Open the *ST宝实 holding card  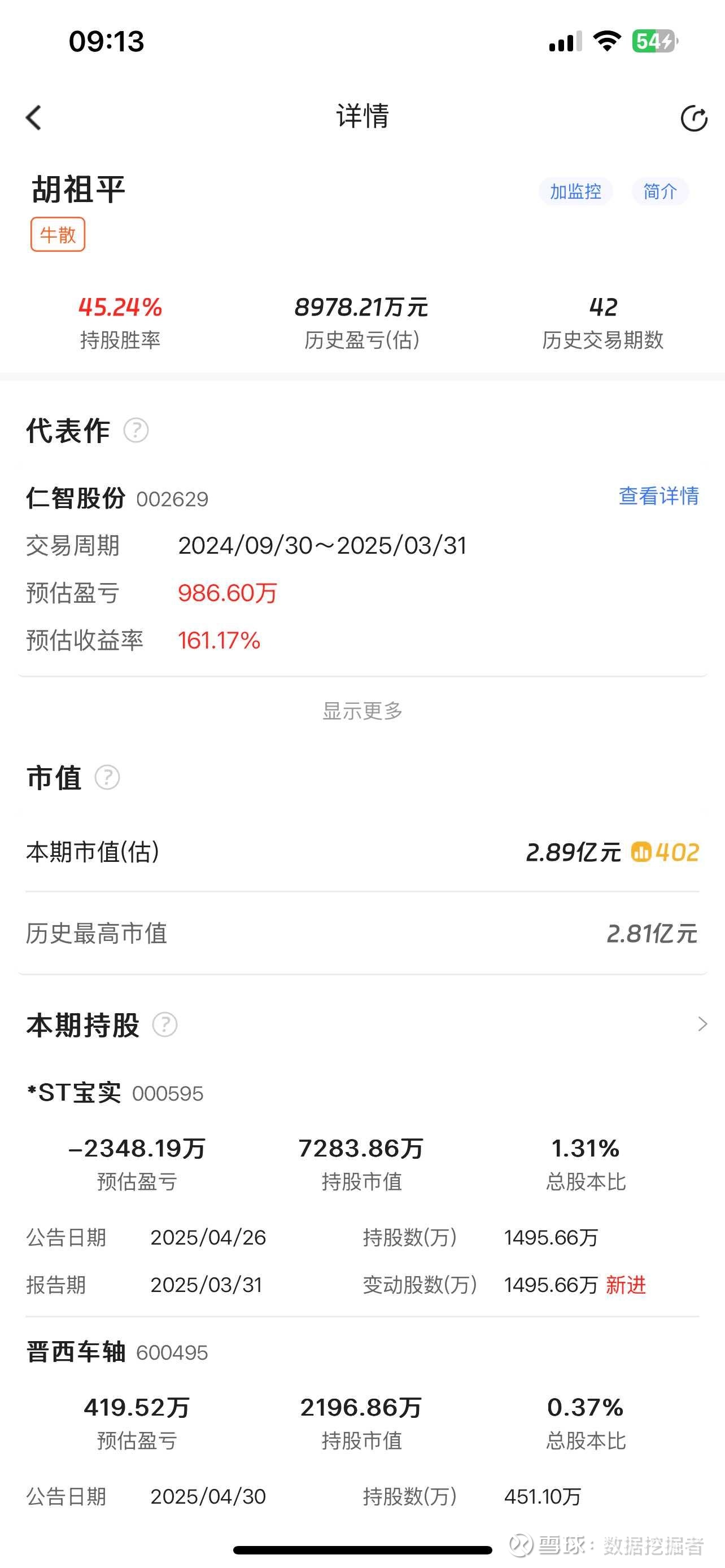click(362, 1193)
